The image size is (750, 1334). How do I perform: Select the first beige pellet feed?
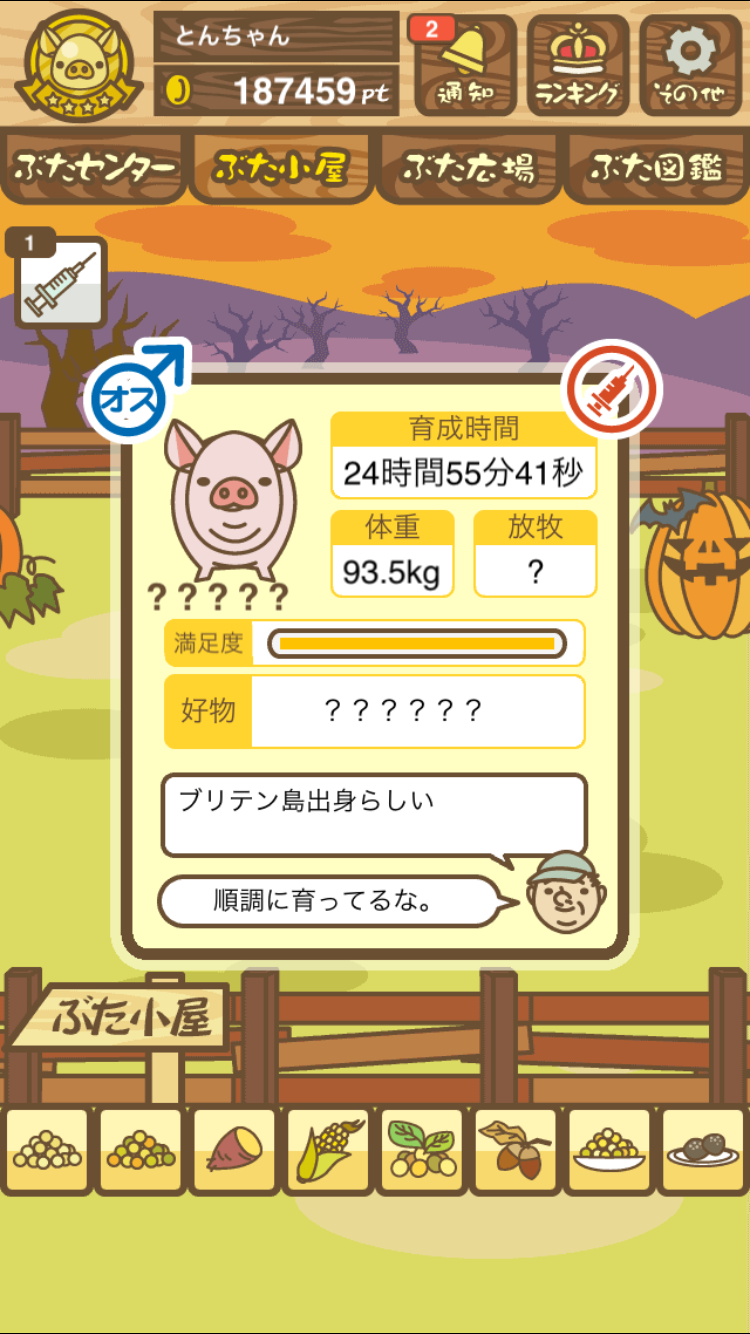[x=47, y=1150]
